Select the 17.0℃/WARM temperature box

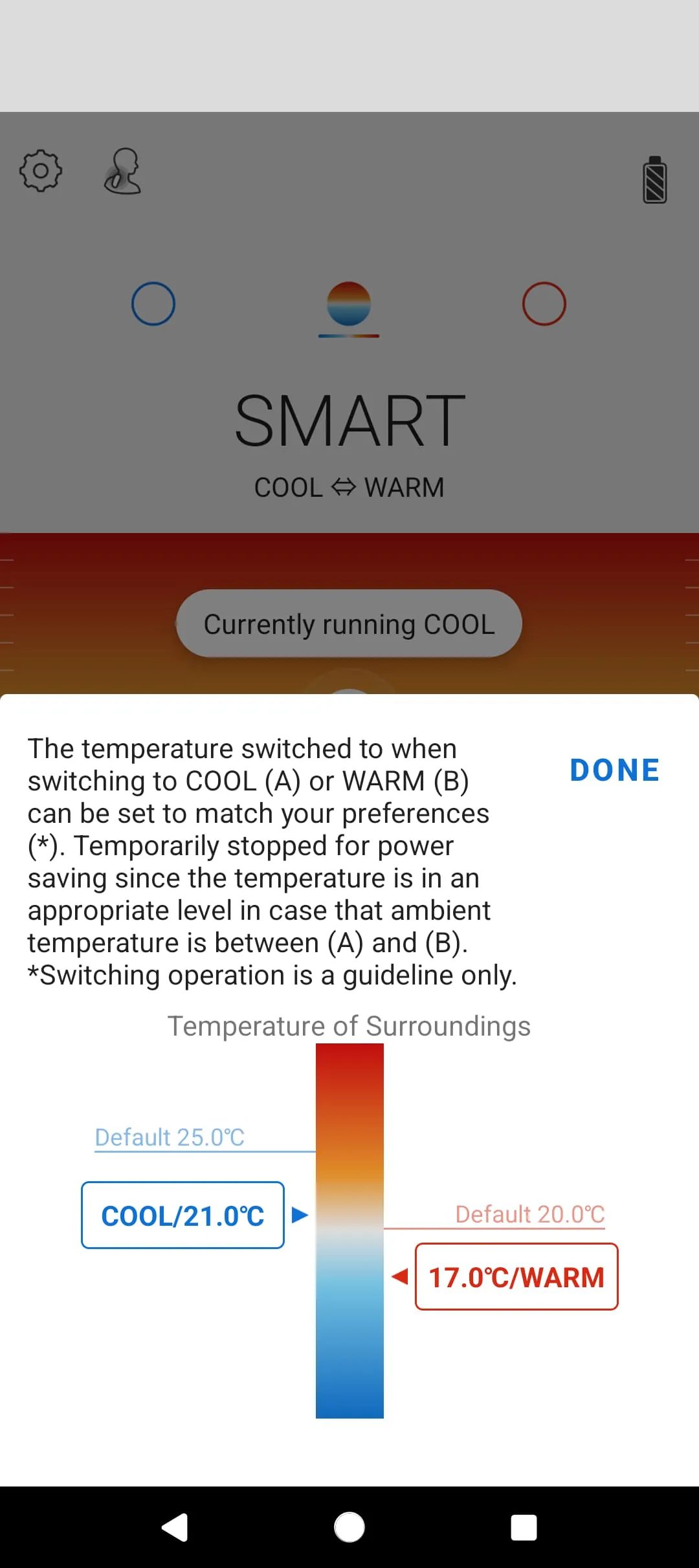click(x=516, y=1276)
